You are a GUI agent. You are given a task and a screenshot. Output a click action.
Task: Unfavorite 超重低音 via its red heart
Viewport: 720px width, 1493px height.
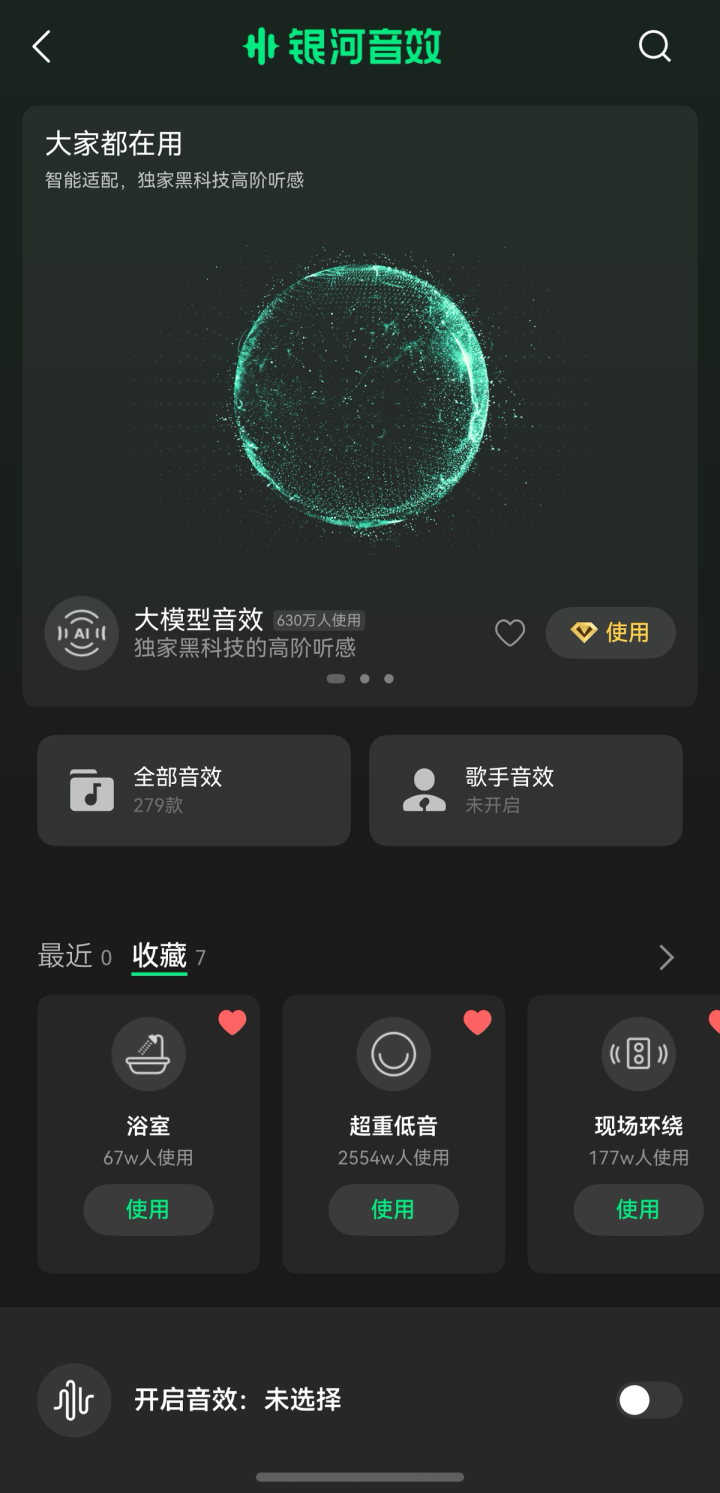point(477,1022)
